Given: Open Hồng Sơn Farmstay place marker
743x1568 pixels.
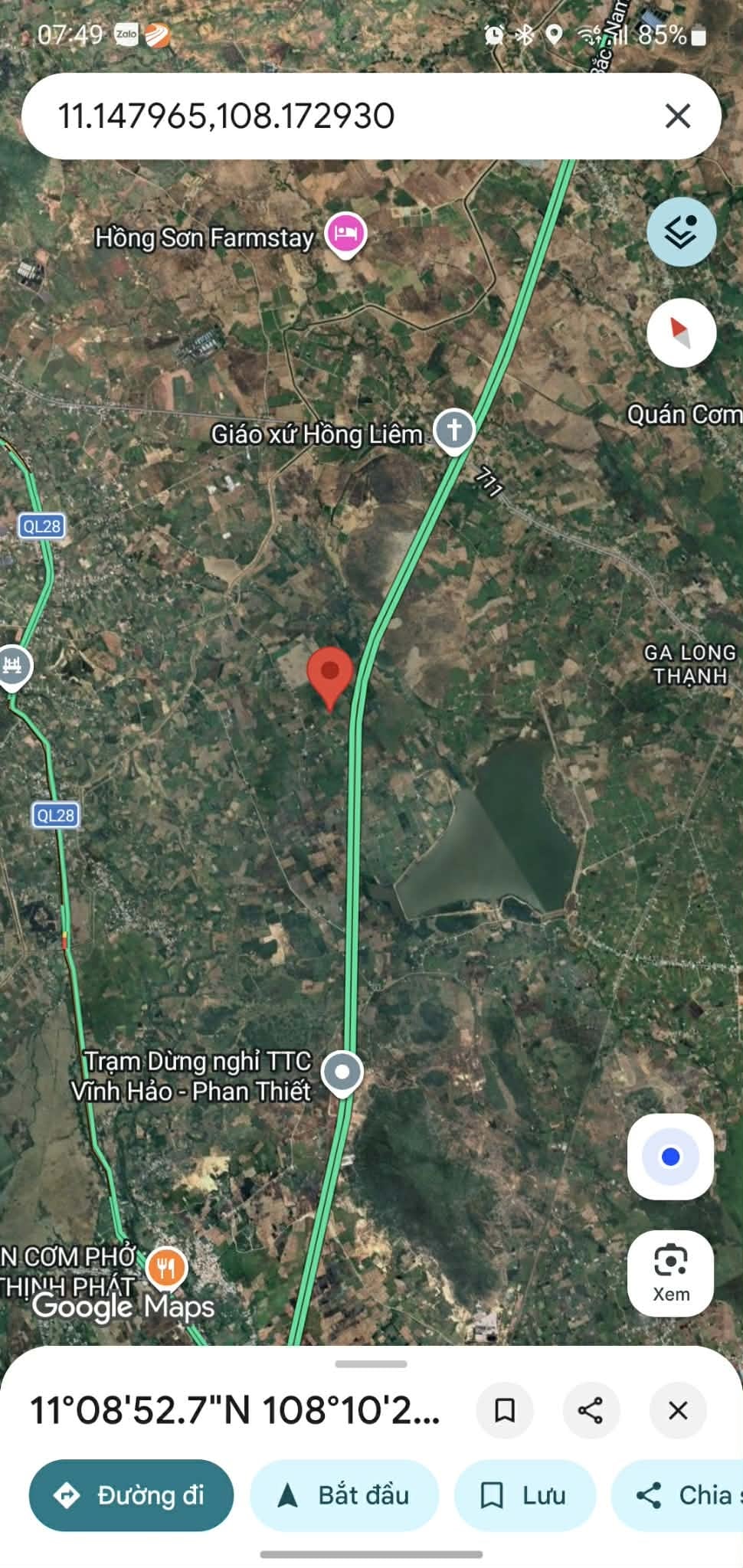Looking at the screenshot, I should coord(345,233).
